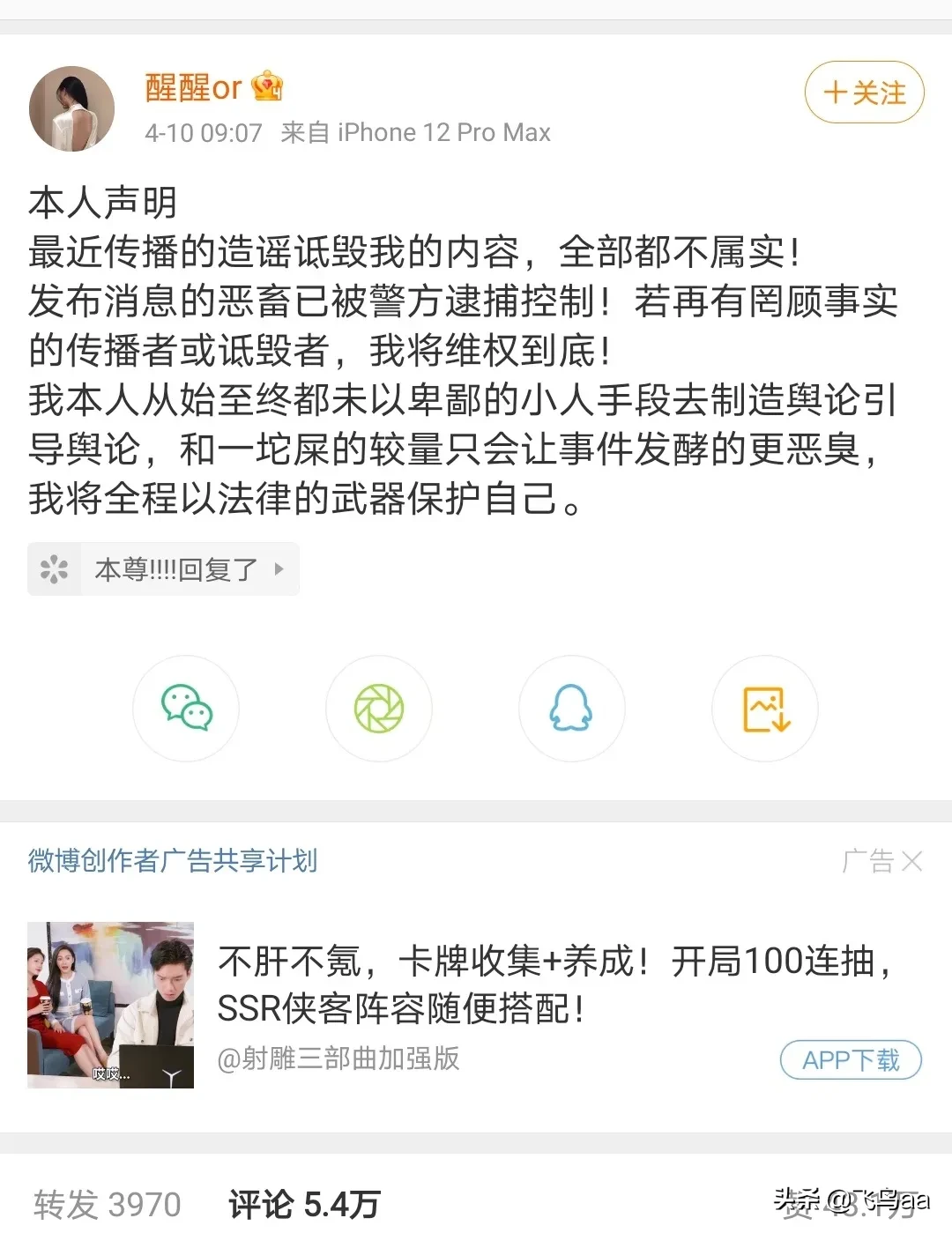Screen dimensions: 952x1233
Task: Share this post to WeChat
Action: coord(186,709)
